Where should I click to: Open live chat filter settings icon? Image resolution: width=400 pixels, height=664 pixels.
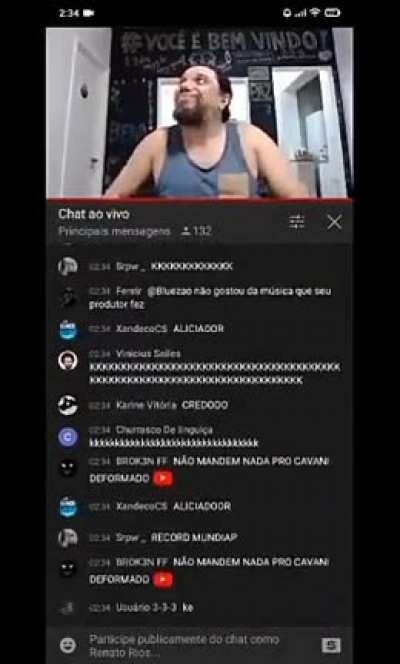(296, 221)
